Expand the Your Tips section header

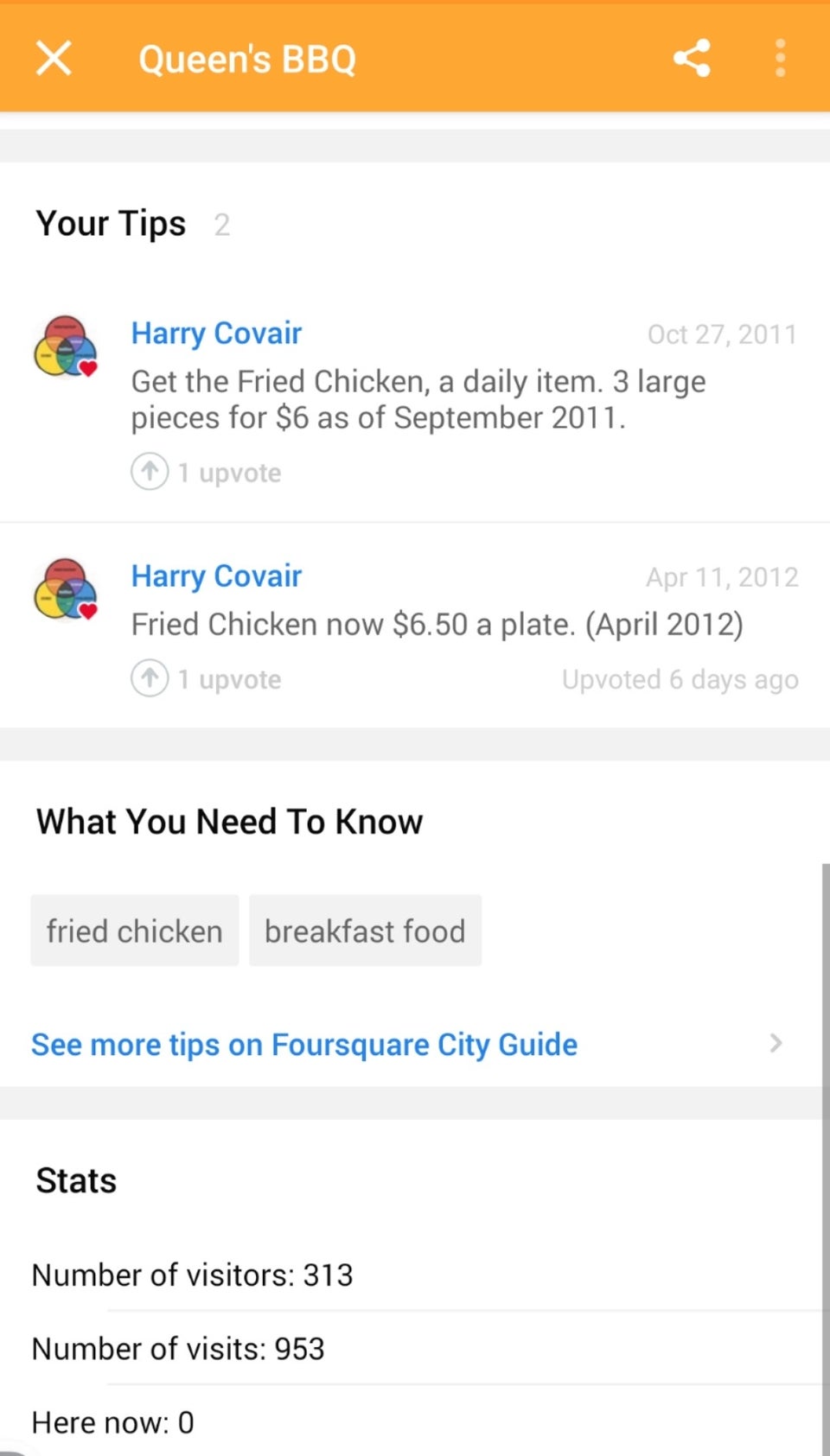pos(110,223)
